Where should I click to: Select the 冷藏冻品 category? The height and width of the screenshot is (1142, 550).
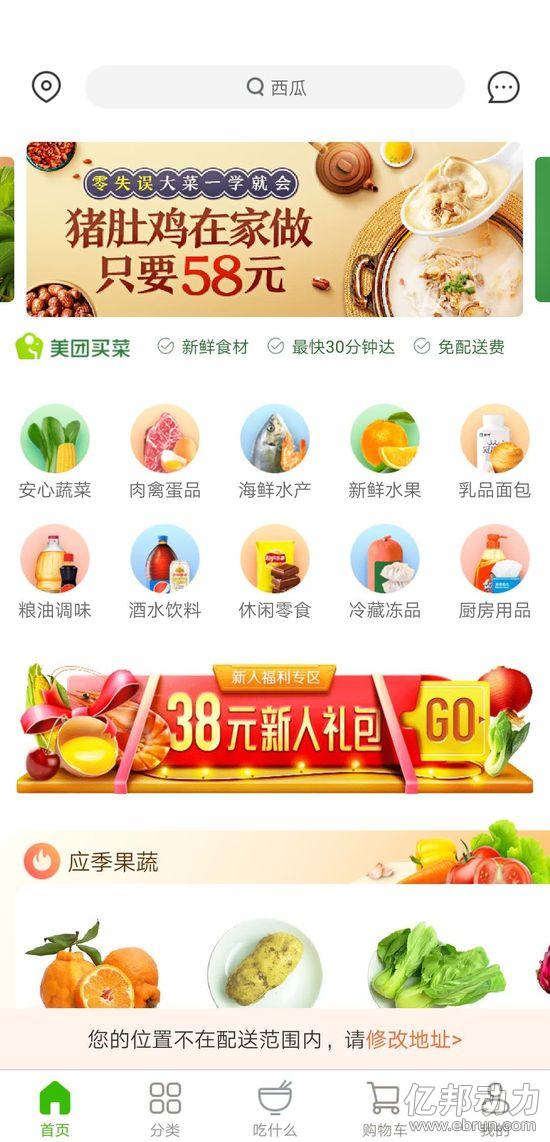pyautogui.click(x=385, y=572)
